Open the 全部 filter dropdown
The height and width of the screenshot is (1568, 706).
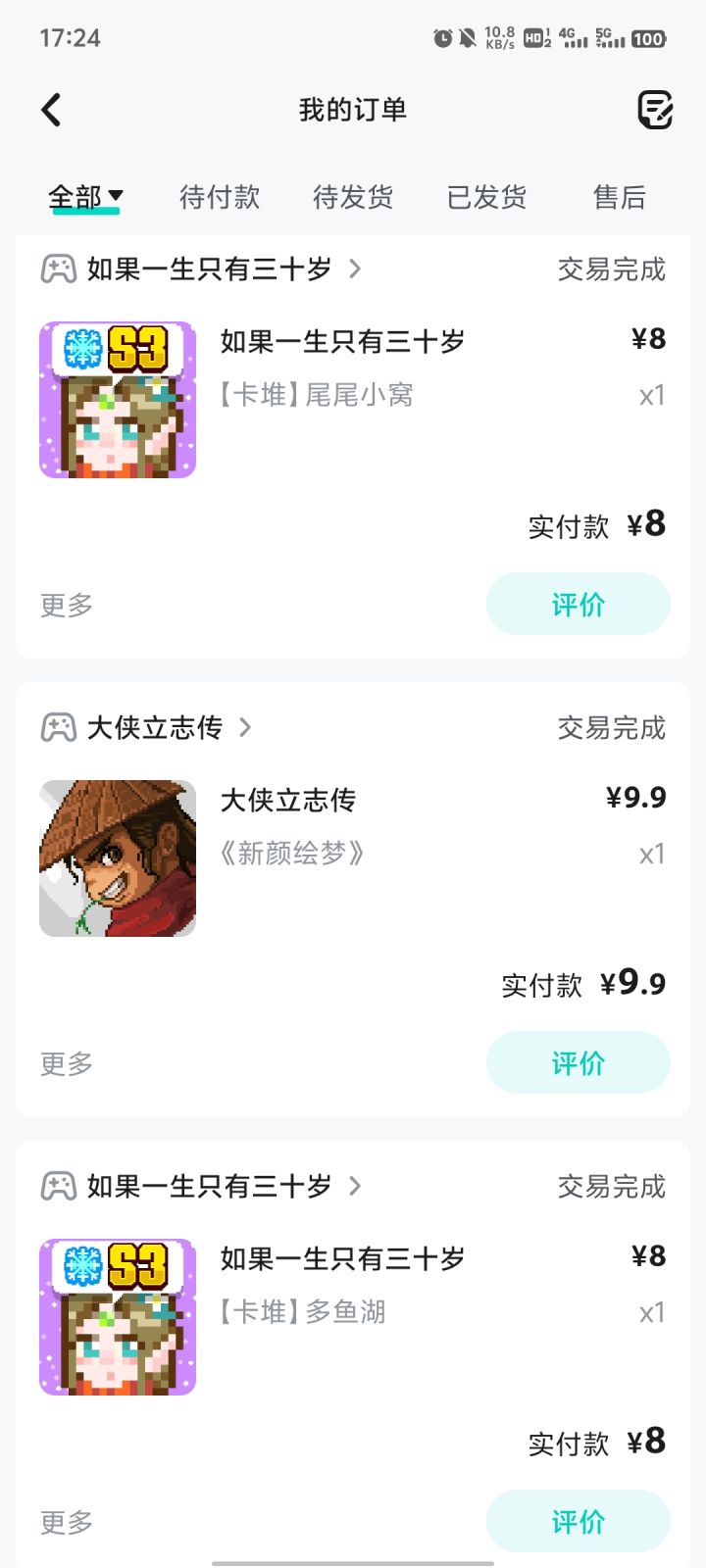(x=83, y=196)
